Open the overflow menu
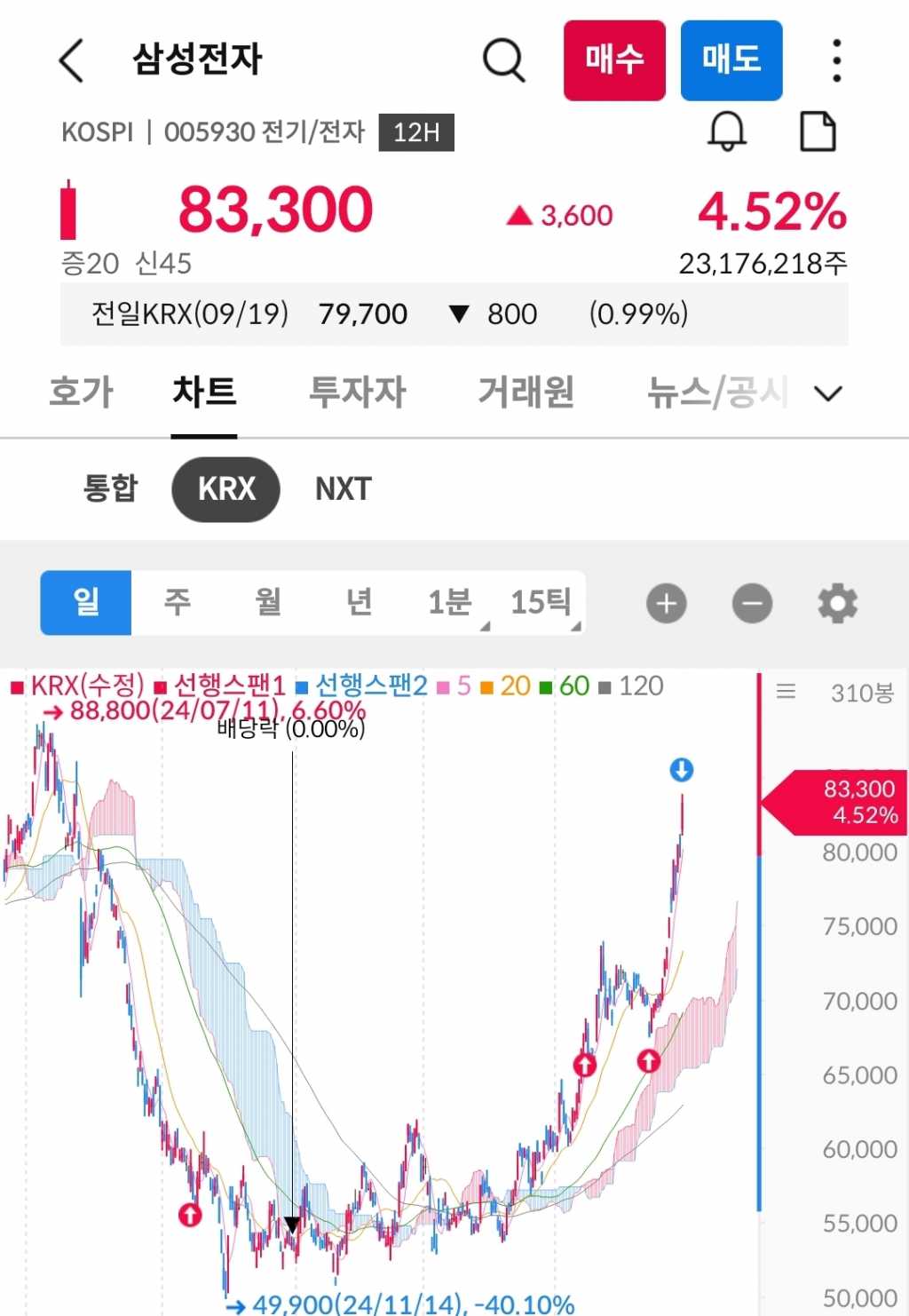This screenshot has height=1316, width=909. [x=836, y=60]
